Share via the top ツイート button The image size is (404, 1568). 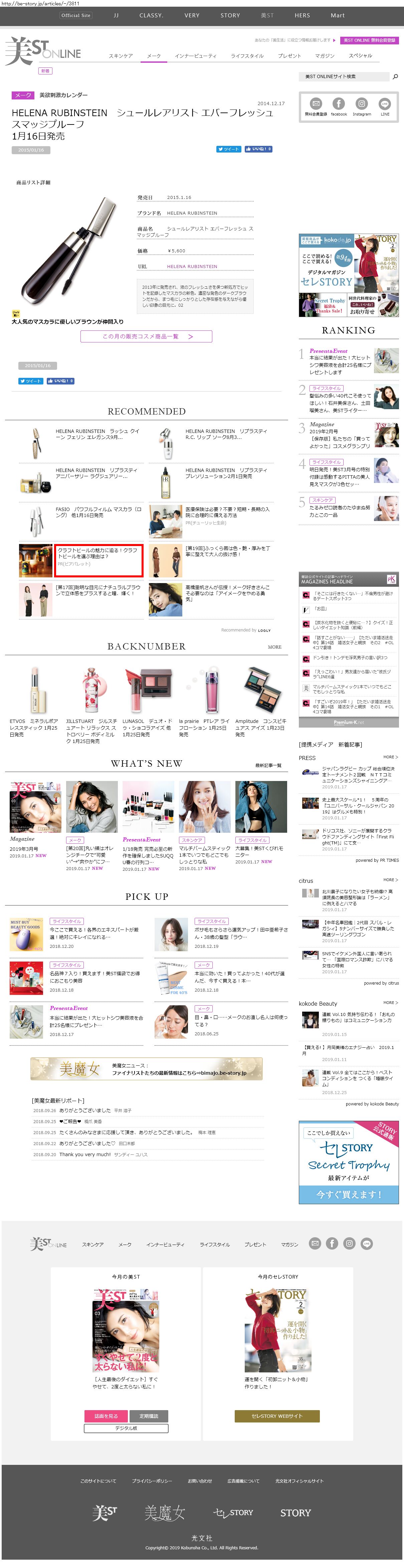(x=229, y=149)
